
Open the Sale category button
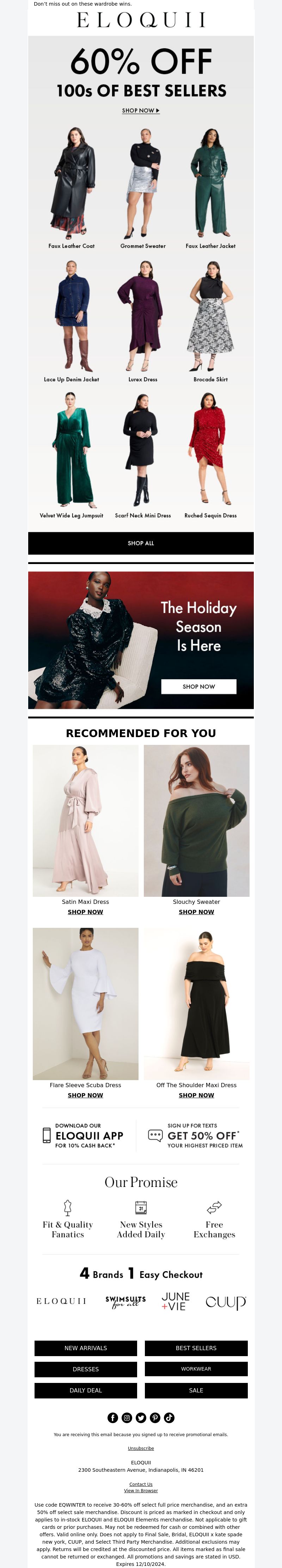(x=196, y=1390)
